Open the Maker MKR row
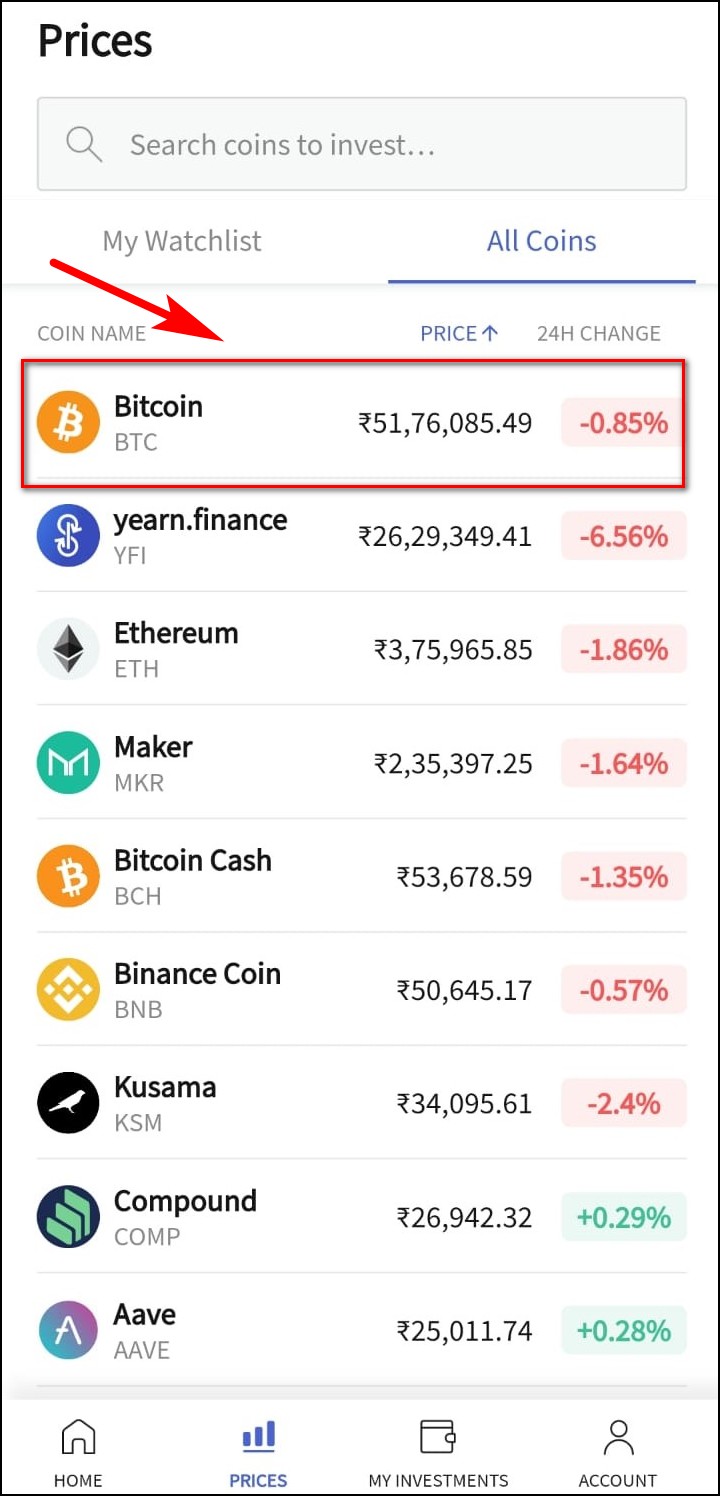The width and height of the screenshot is (720, 1496). (x=361, y=763)
